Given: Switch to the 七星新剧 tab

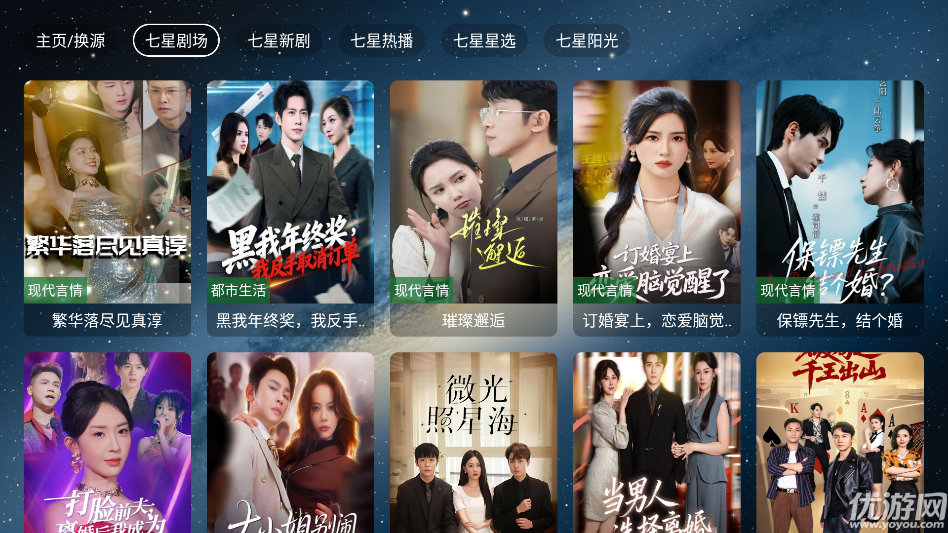Looking at the screenshot, I should 279,41.
